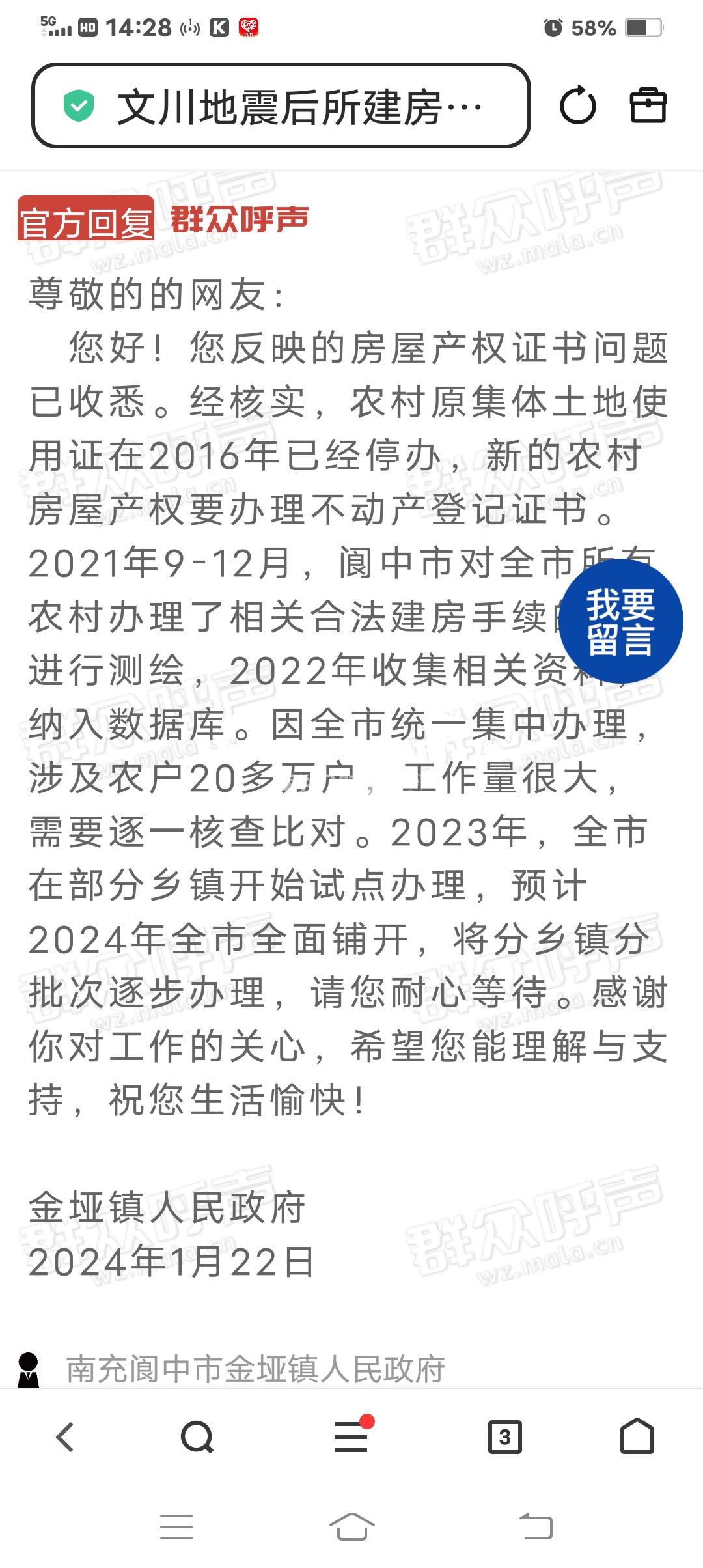The image size is (703, 1568).
Task: Reload the page with the refresh icon
Action: [x=577, y=106]
